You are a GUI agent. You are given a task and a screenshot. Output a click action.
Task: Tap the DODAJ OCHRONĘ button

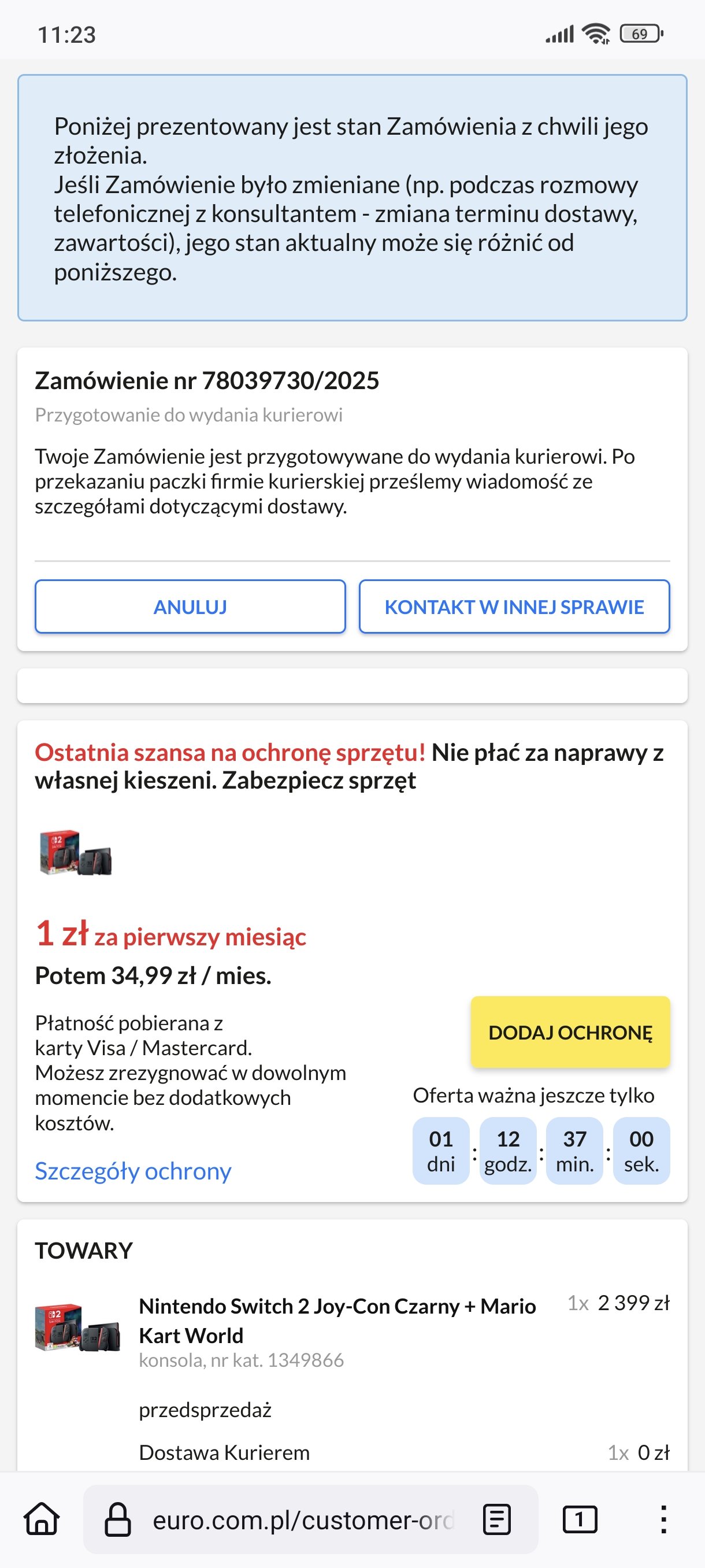570,1033
